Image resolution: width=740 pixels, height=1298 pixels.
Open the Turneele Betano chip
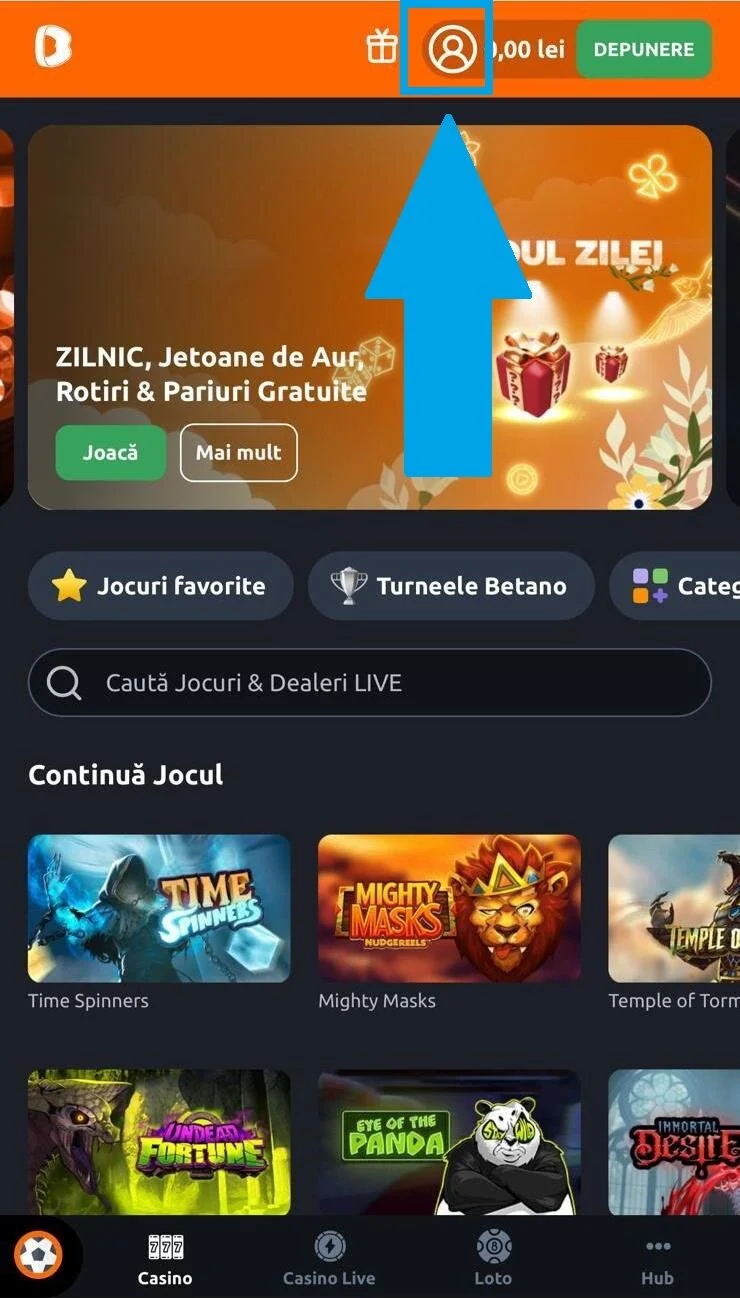click(x=451, y=586)
